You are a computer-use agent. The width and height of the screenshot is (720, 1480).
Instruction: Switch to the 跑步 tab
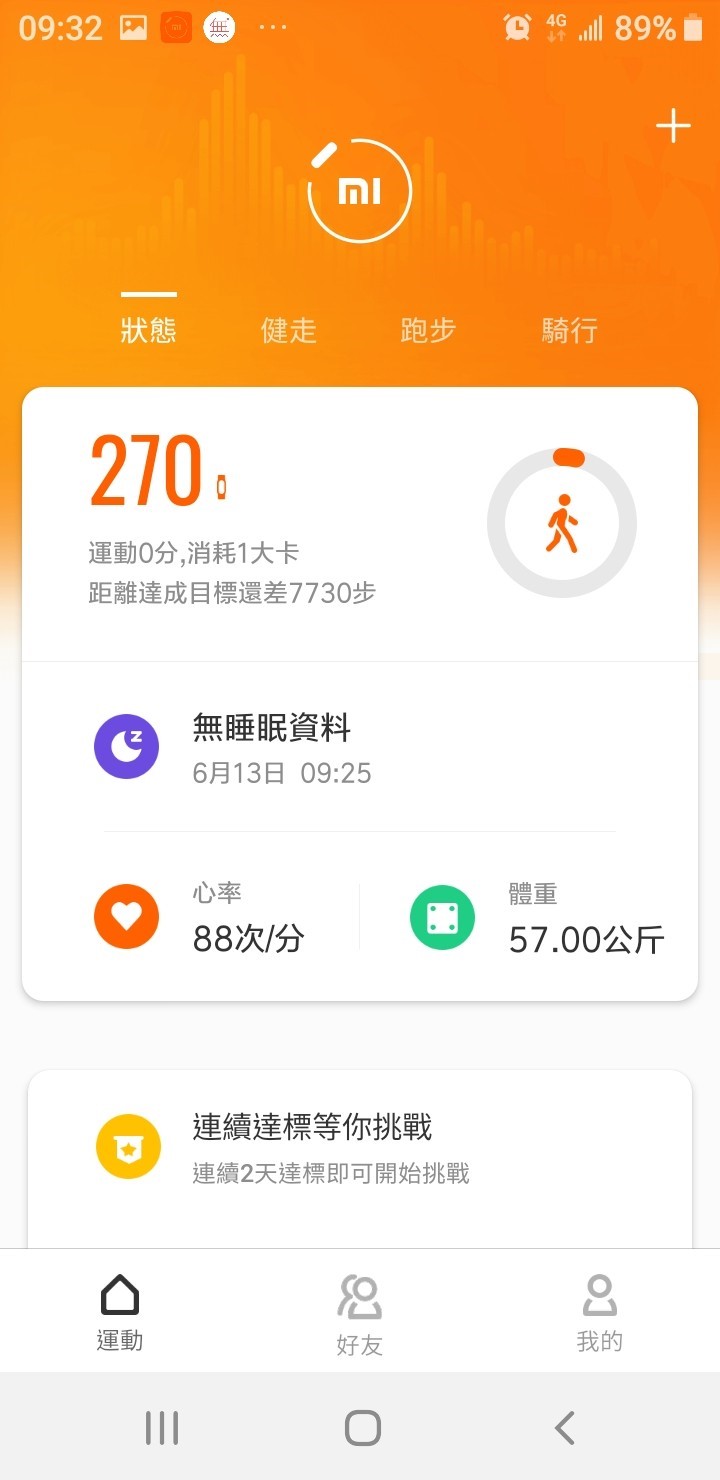coord(428,330)
